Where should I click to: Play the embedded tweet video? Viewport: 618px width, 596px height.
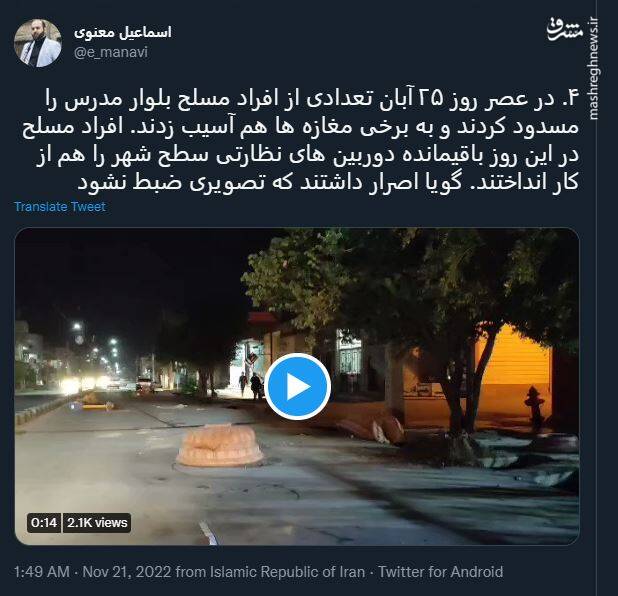coord(297,385)
